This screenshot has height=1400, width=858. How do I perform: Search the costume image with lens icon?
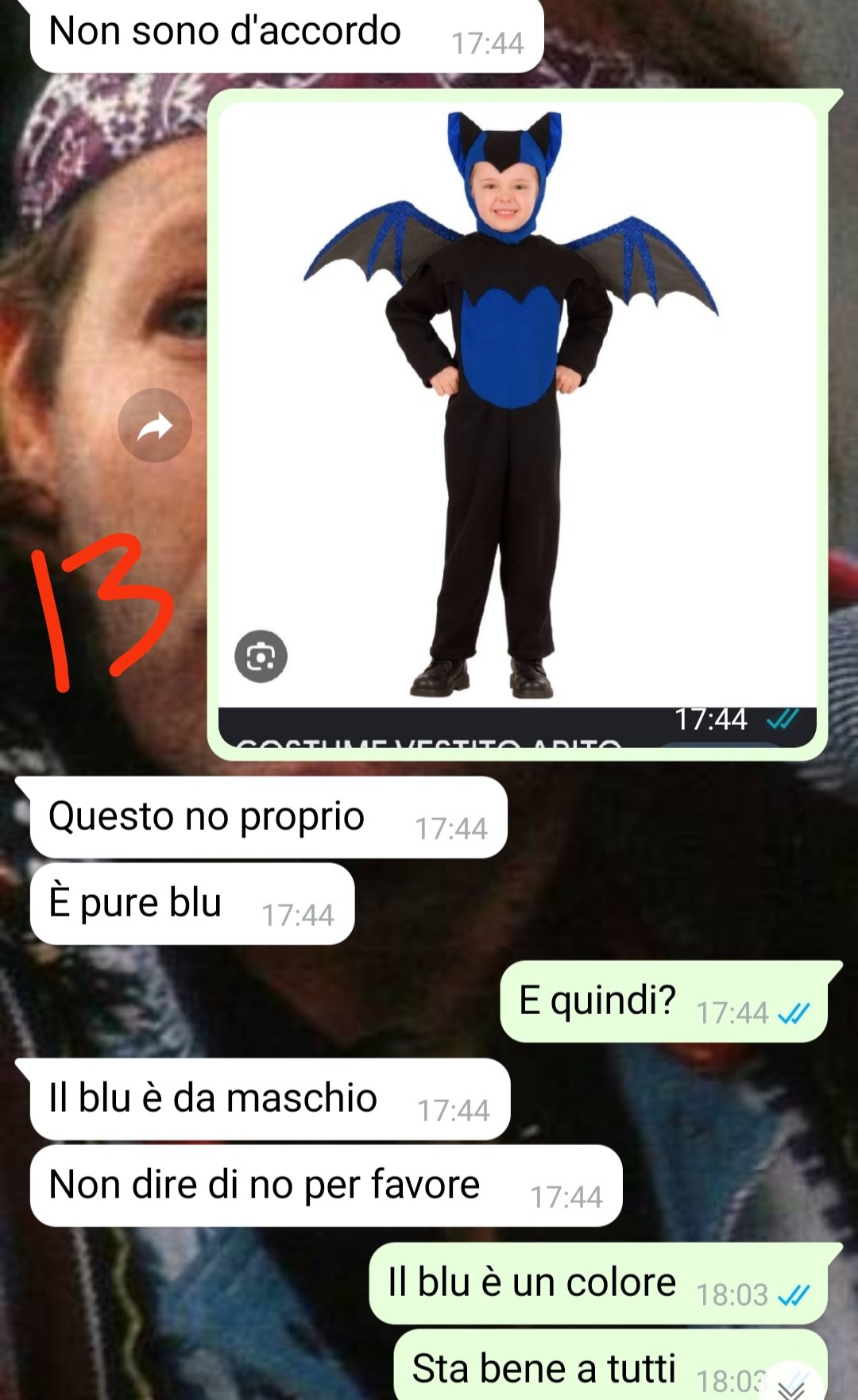pyautogui.click(x=261, y=656)
